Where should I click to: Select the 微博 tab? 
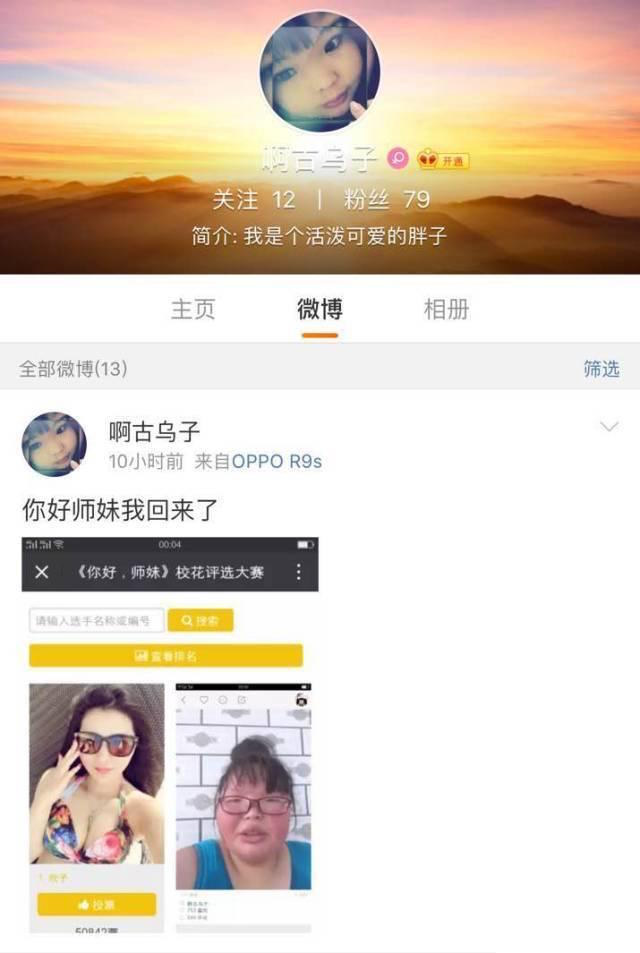click(319, 309)
